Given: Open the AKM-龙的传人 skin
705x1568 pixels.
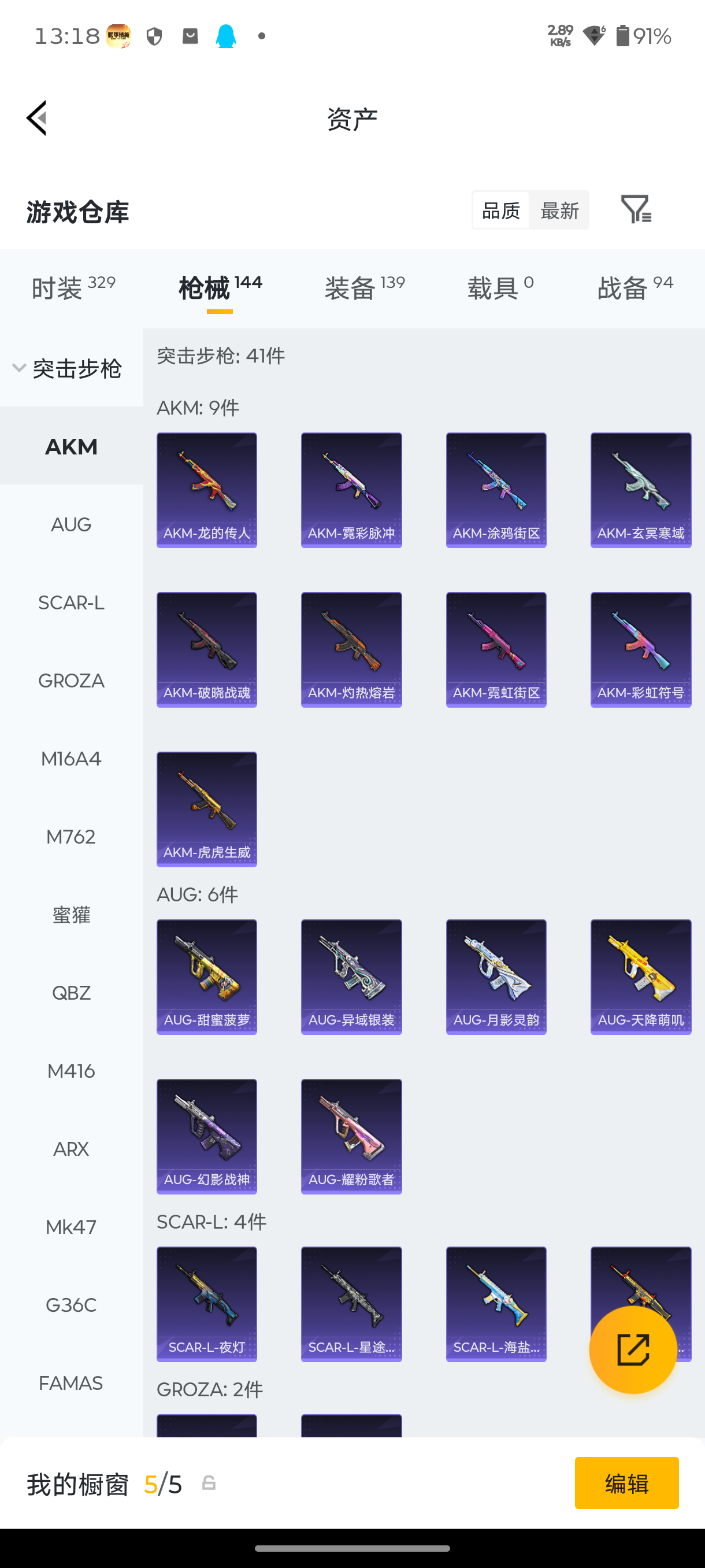Looking at the screenshot, I should (x=207, y=490).
